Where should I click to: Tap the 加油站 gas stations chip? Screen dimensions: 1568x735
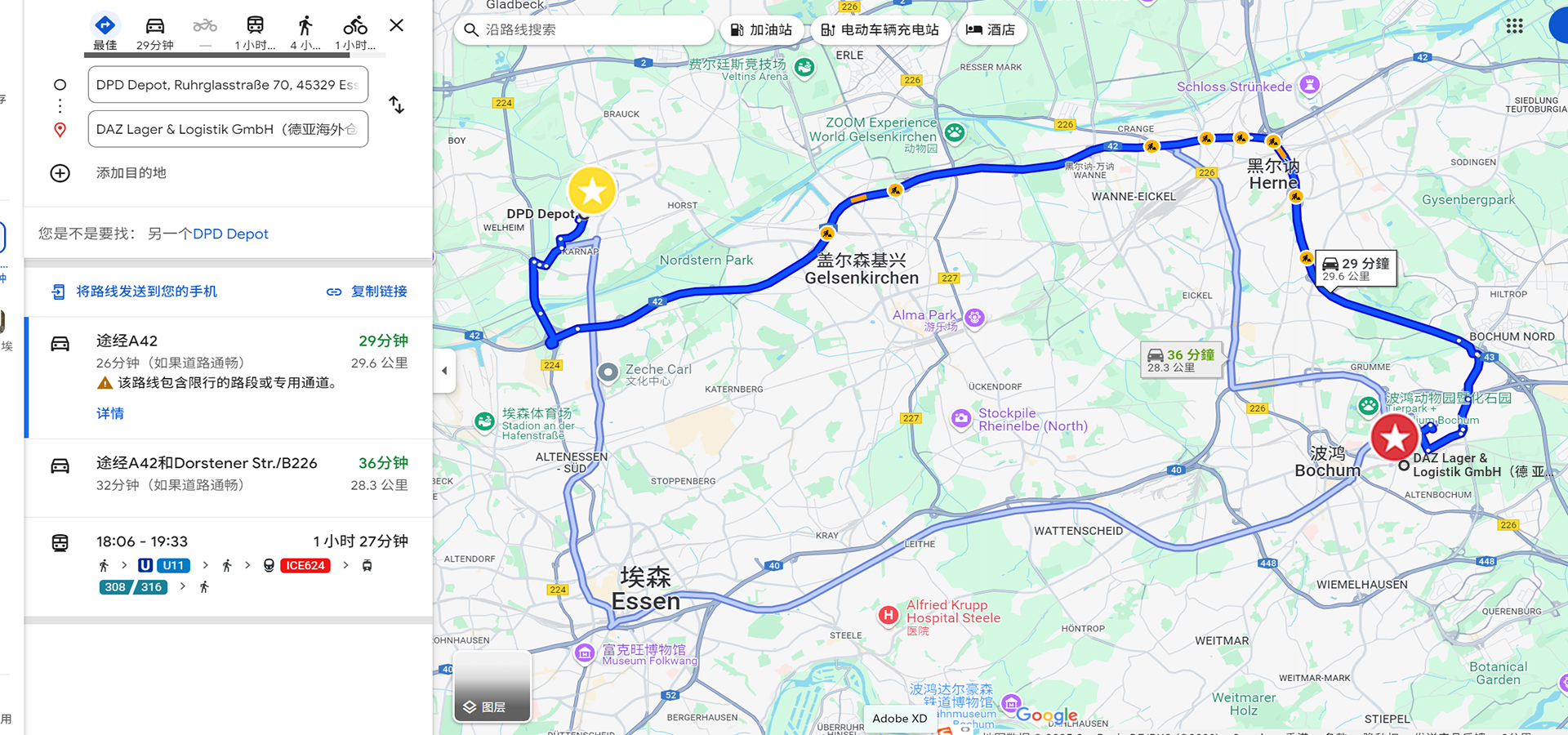click(x=761, y=30)
